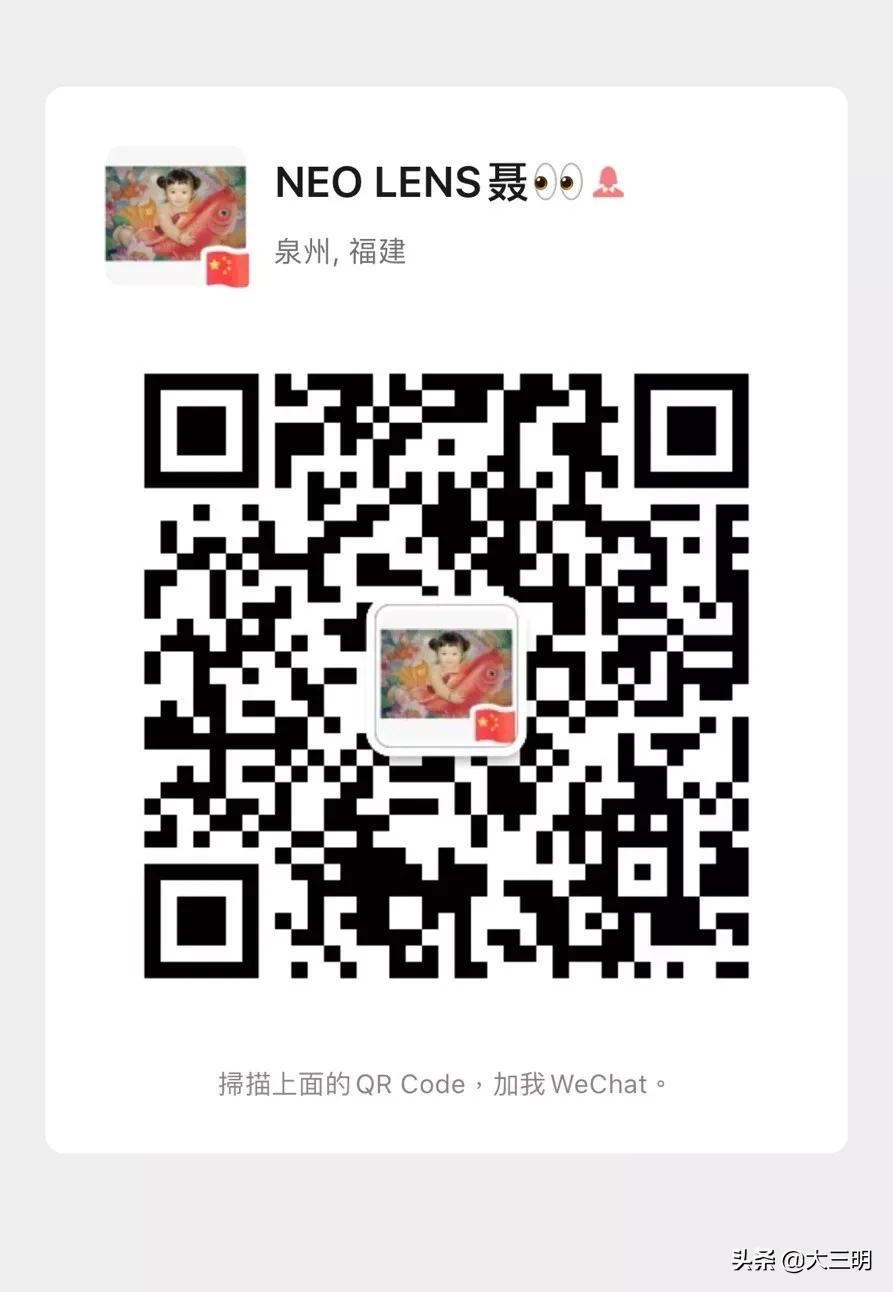Expand the location label 泉州, 福建
The image size is (893, 1292).
coord(340,253)
